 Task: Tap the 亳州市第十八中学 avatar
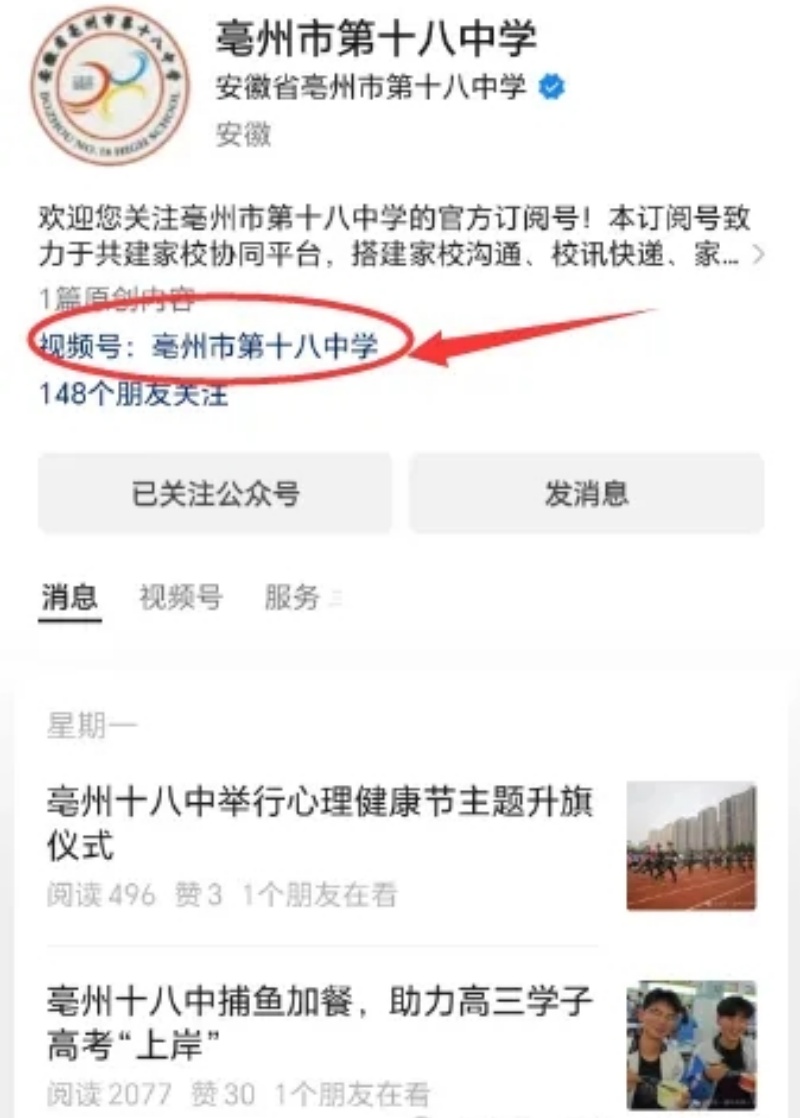pos(109,85)
